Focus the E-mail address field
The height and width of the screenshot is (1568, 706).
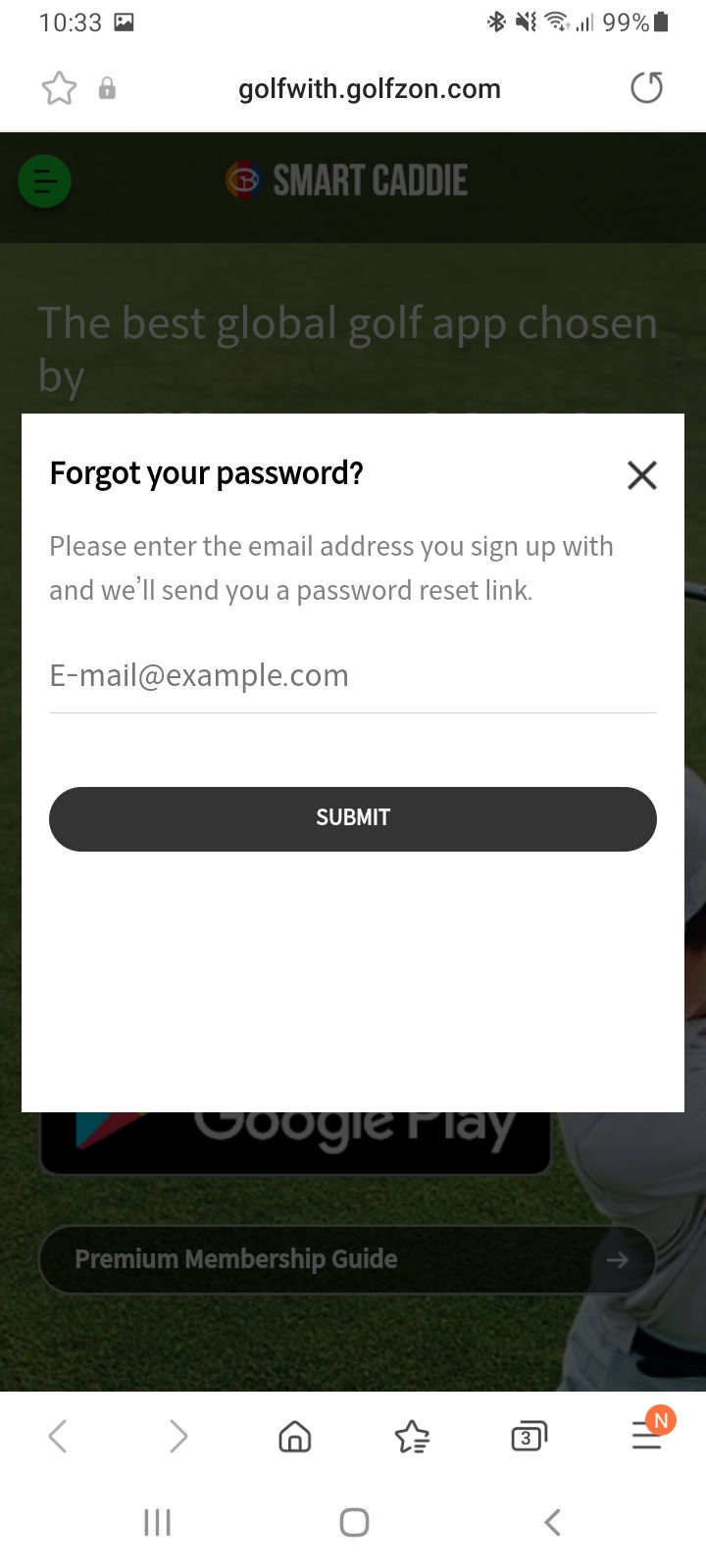point(353,675)
